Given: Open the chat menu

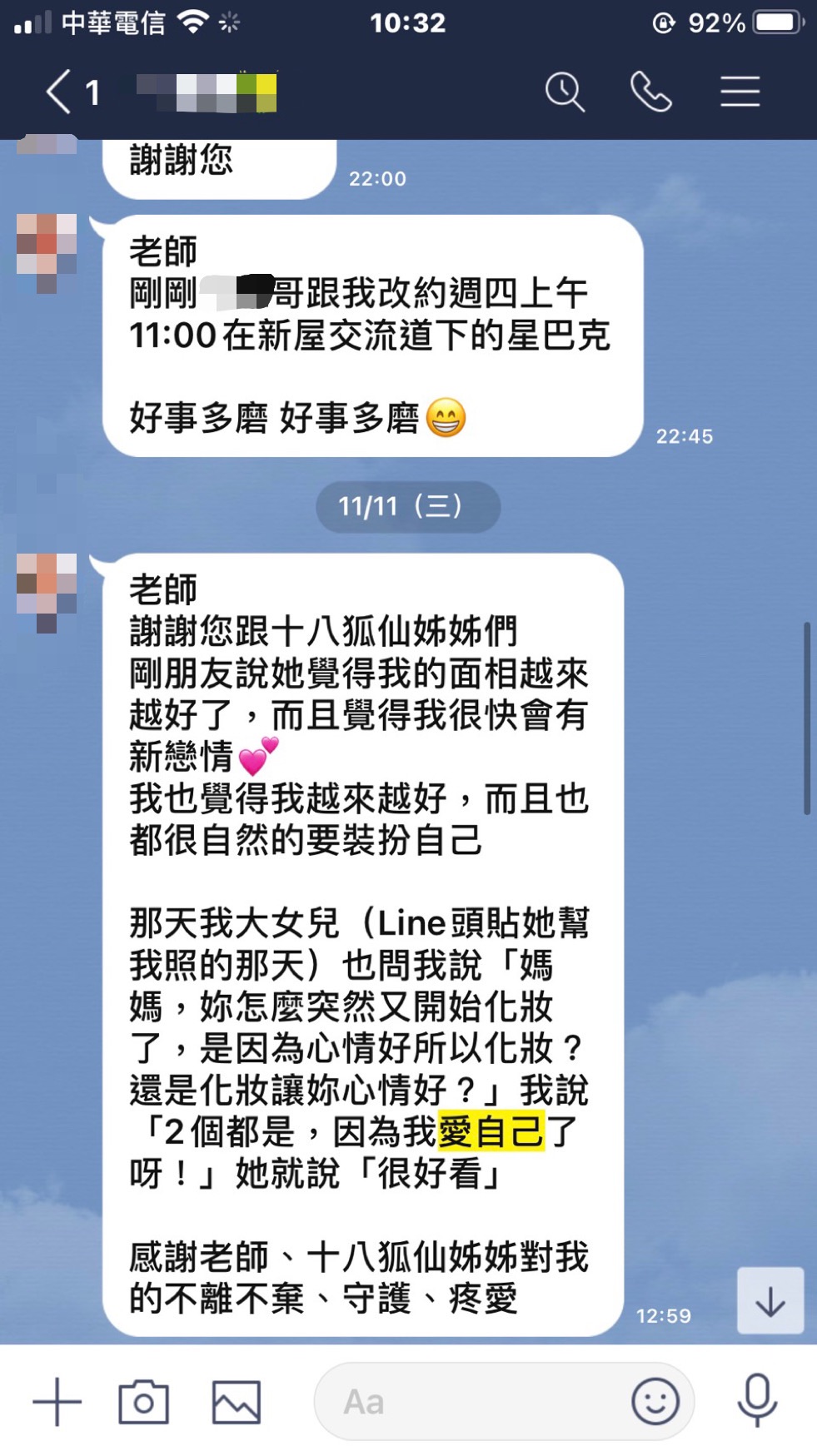Looking at the screenshot, I should [x=740, y=92].
